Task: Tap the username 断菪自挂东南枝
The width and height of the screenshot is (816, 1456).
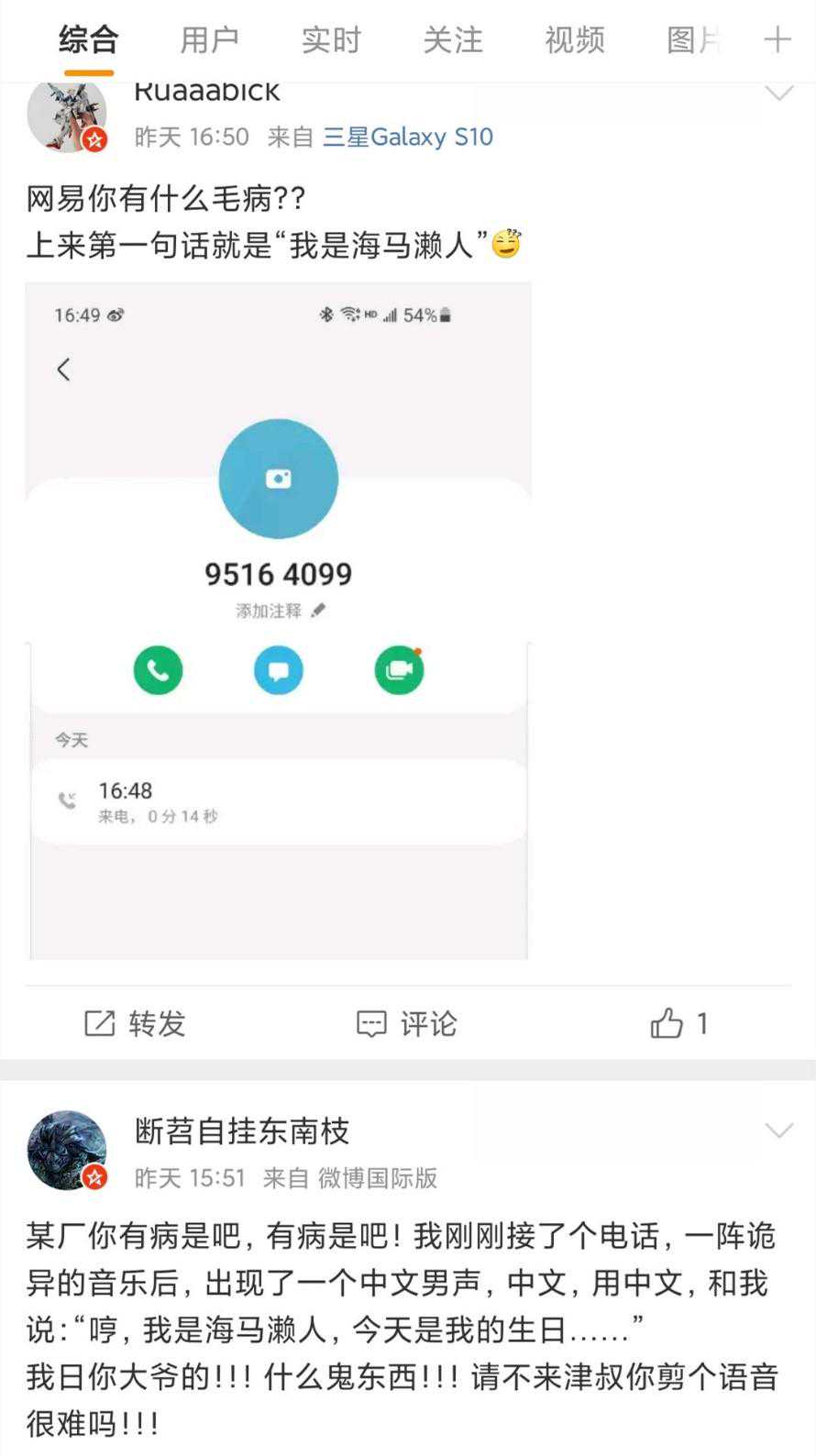Action: point(242,1131)
